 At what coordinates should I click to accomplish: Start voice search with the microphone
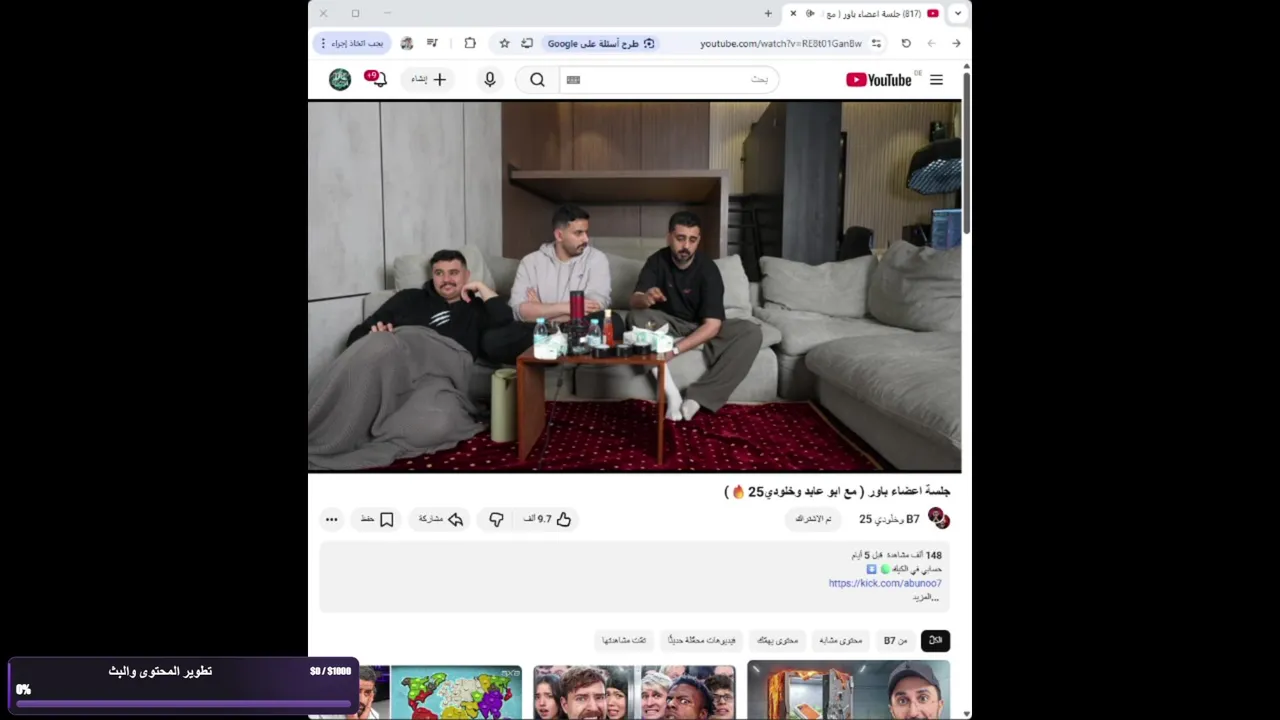(490, 80)
